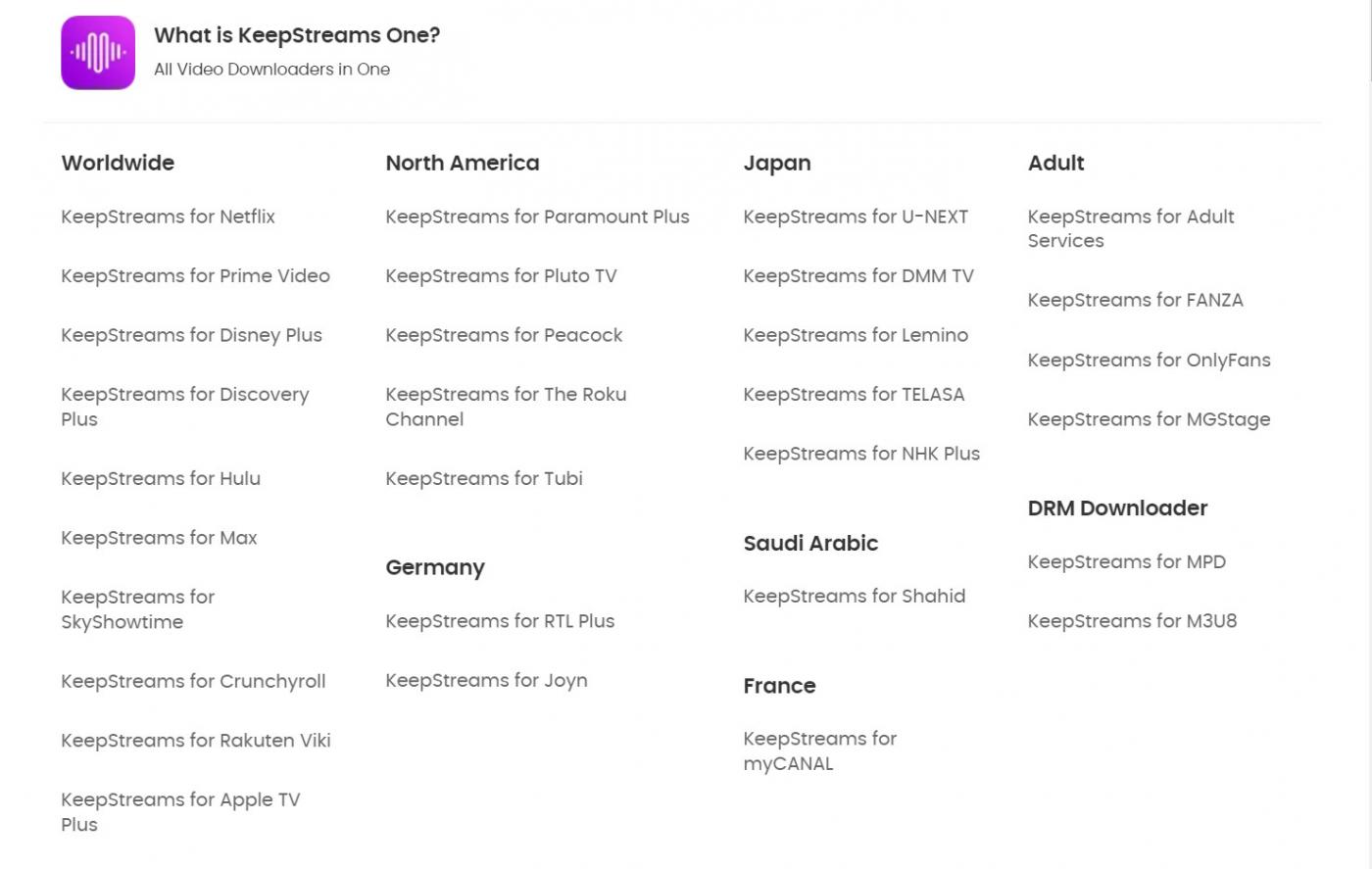The image size is (1372, 869).
Task: Go to KeepStreams for Peacock
Action: coord(504,335)
